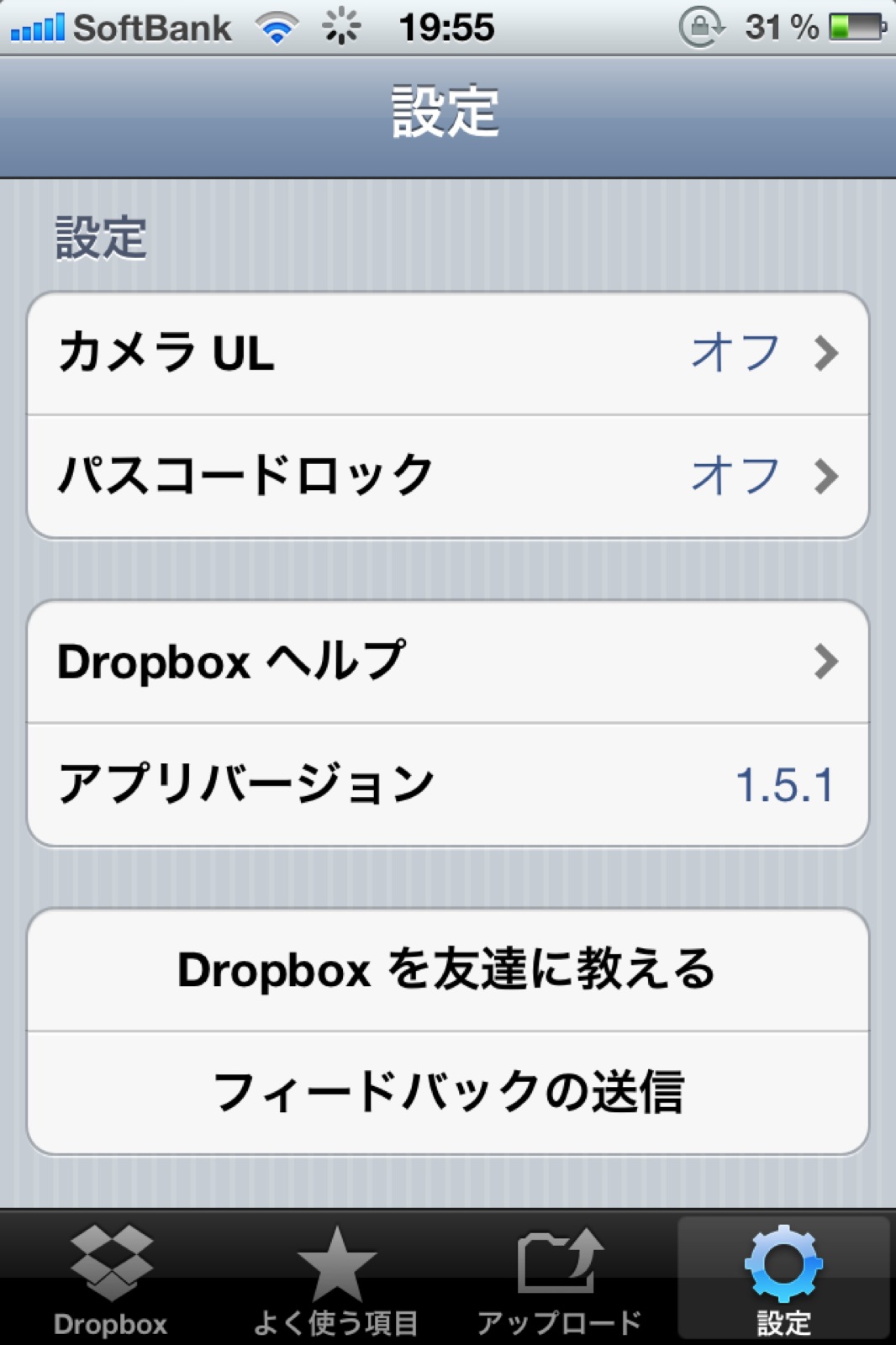
Task: Tap Dropbox を友達に教える
Action: [447, 969]
